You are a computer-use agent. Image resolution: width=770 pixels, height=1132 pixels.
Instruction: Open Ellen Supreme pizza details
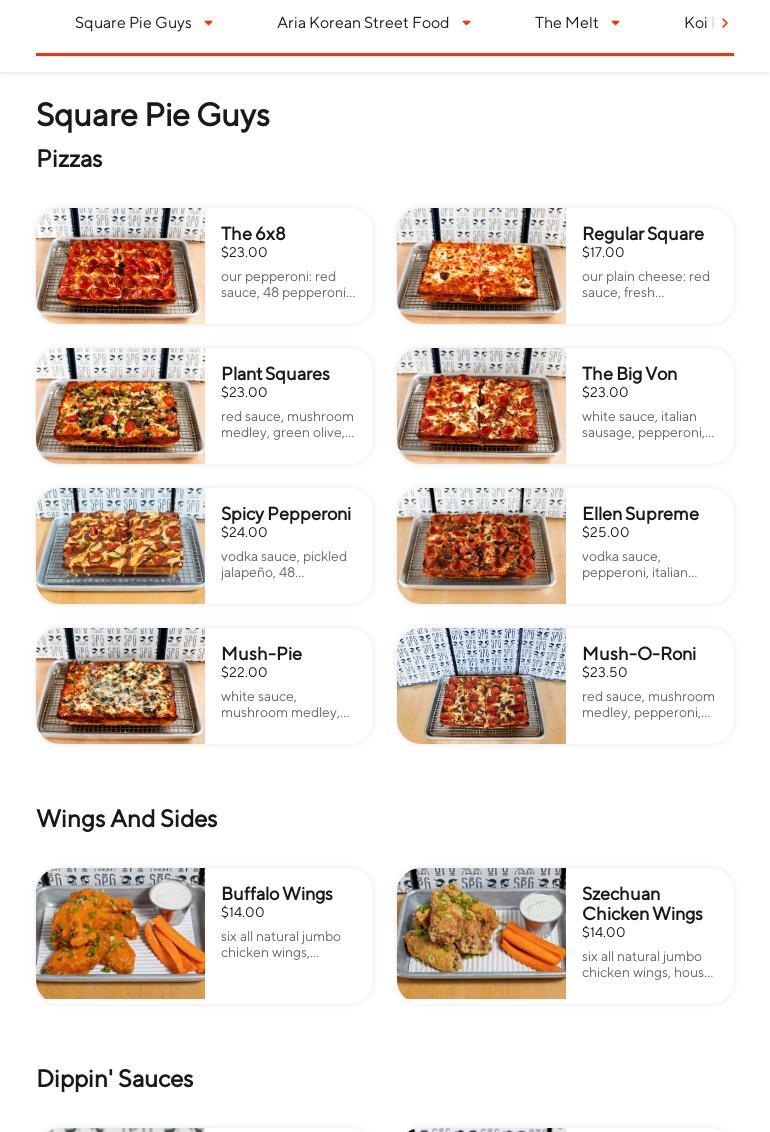click(565, 546)
